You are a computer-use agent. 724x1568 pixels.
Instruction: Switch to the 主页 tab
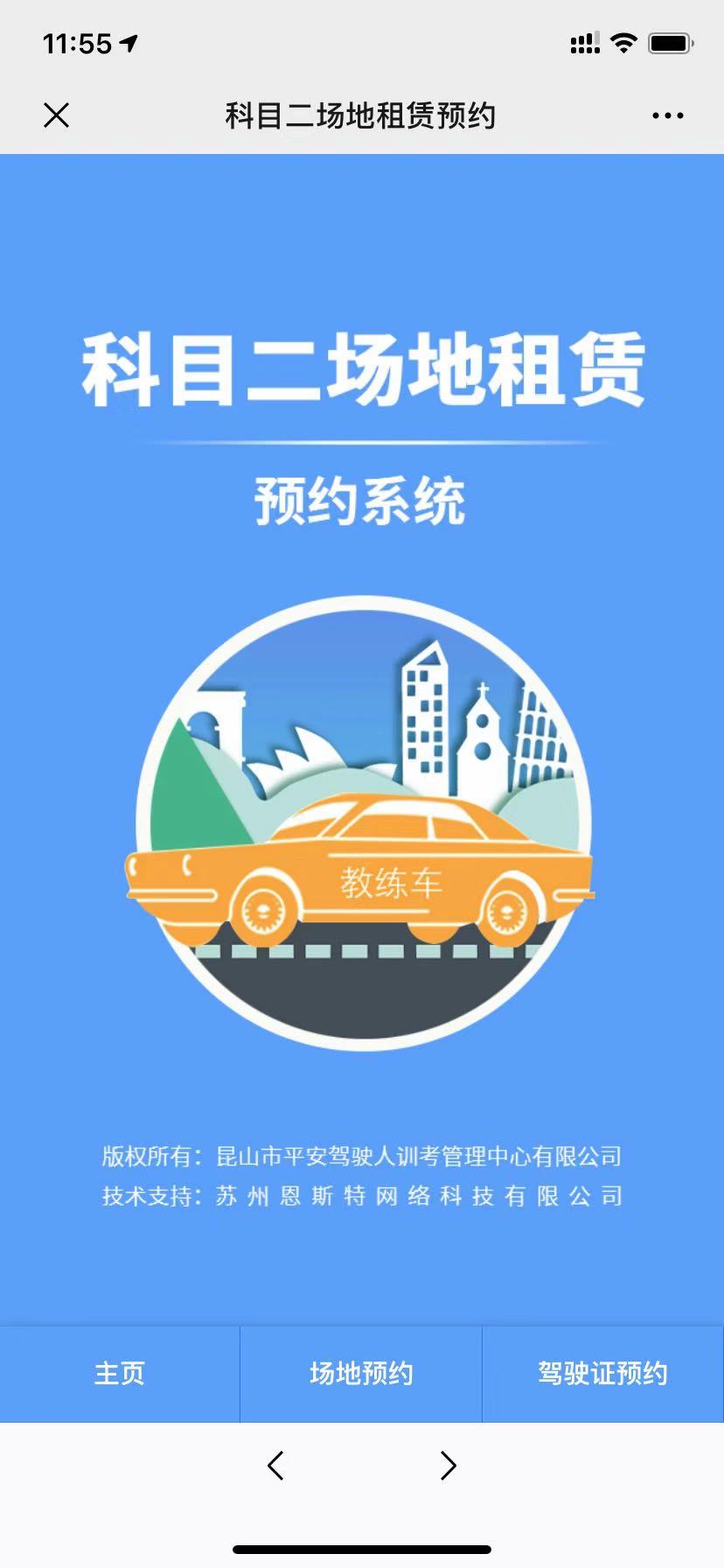pos(120,1373)
